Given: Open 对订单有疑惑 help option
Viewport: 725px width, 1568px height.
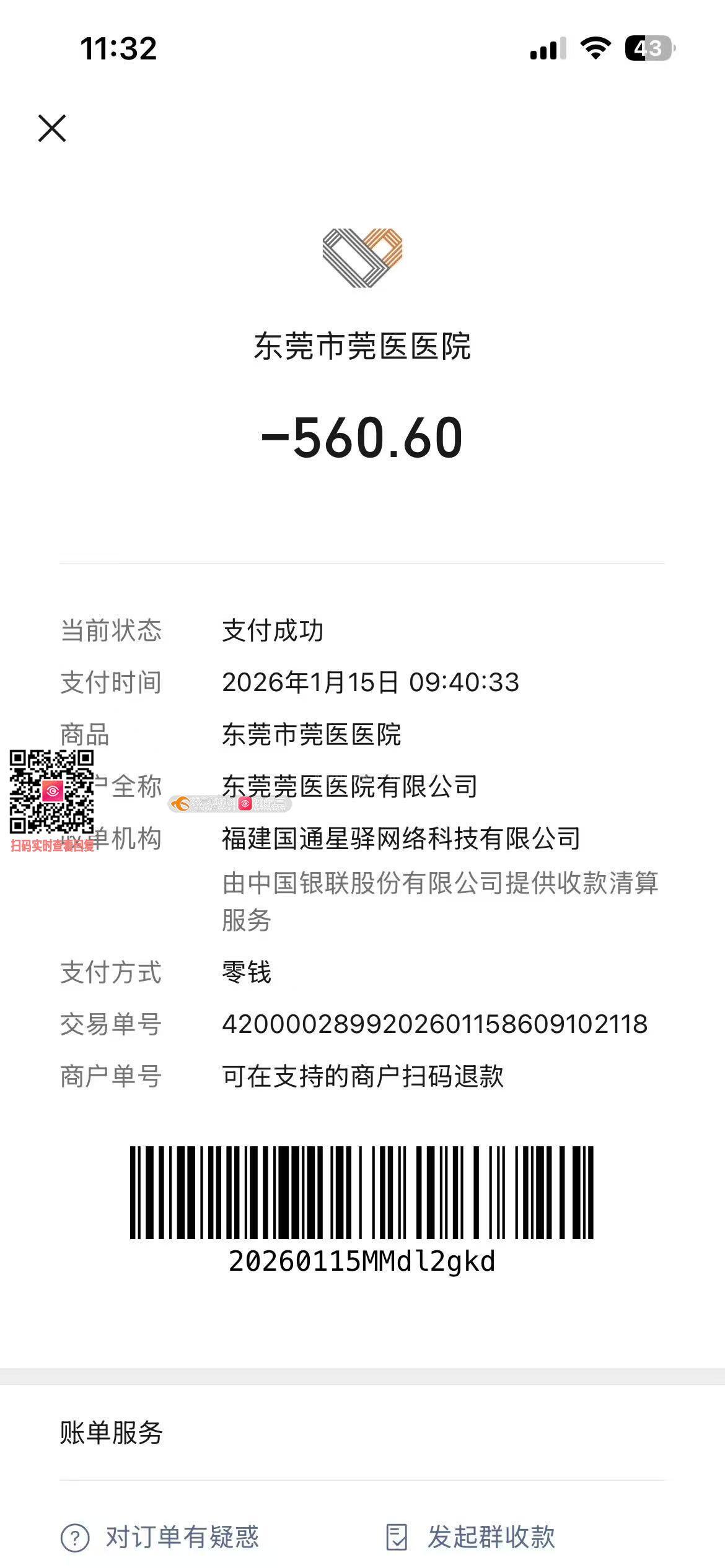Looking at the screenshot, I should (160, 1537).
